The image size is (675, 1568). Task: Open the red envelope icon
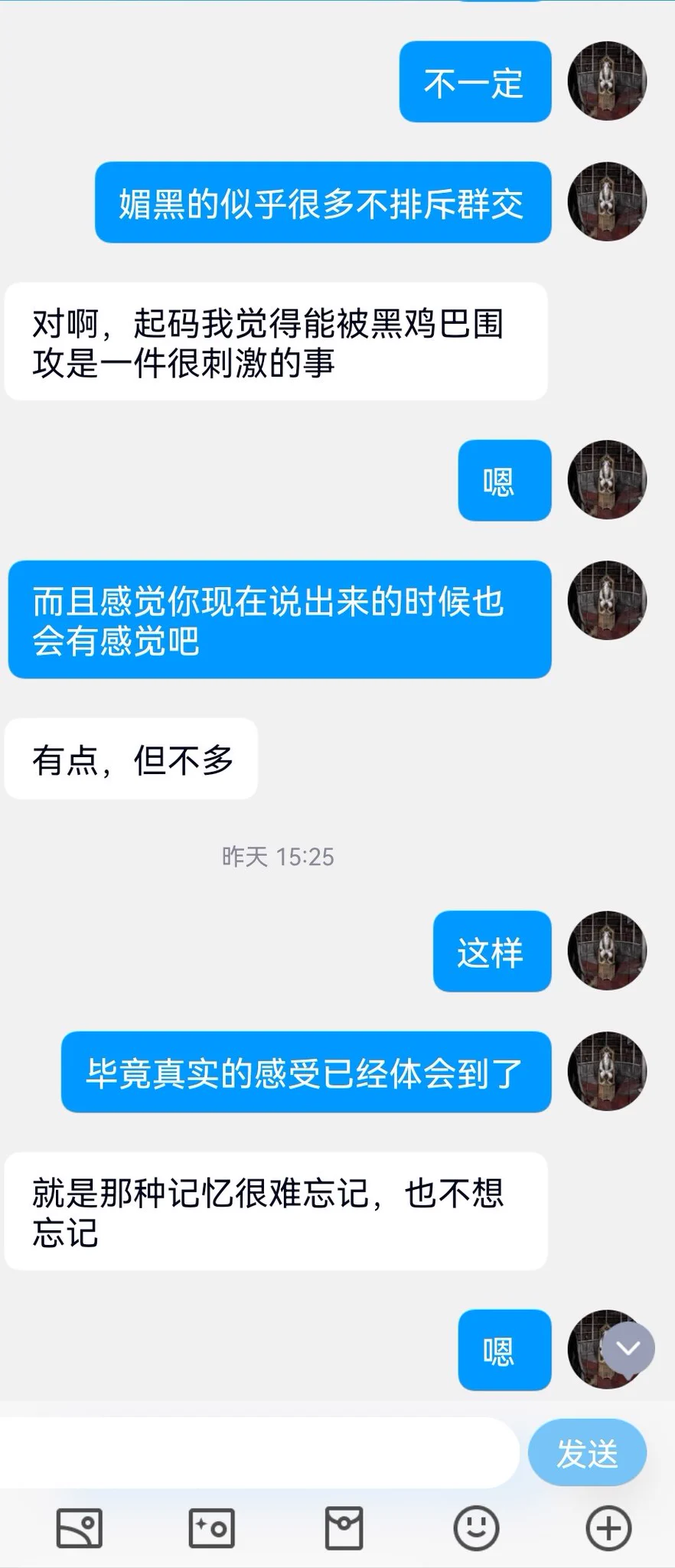pyautogui.click(x=344, y=1528)
